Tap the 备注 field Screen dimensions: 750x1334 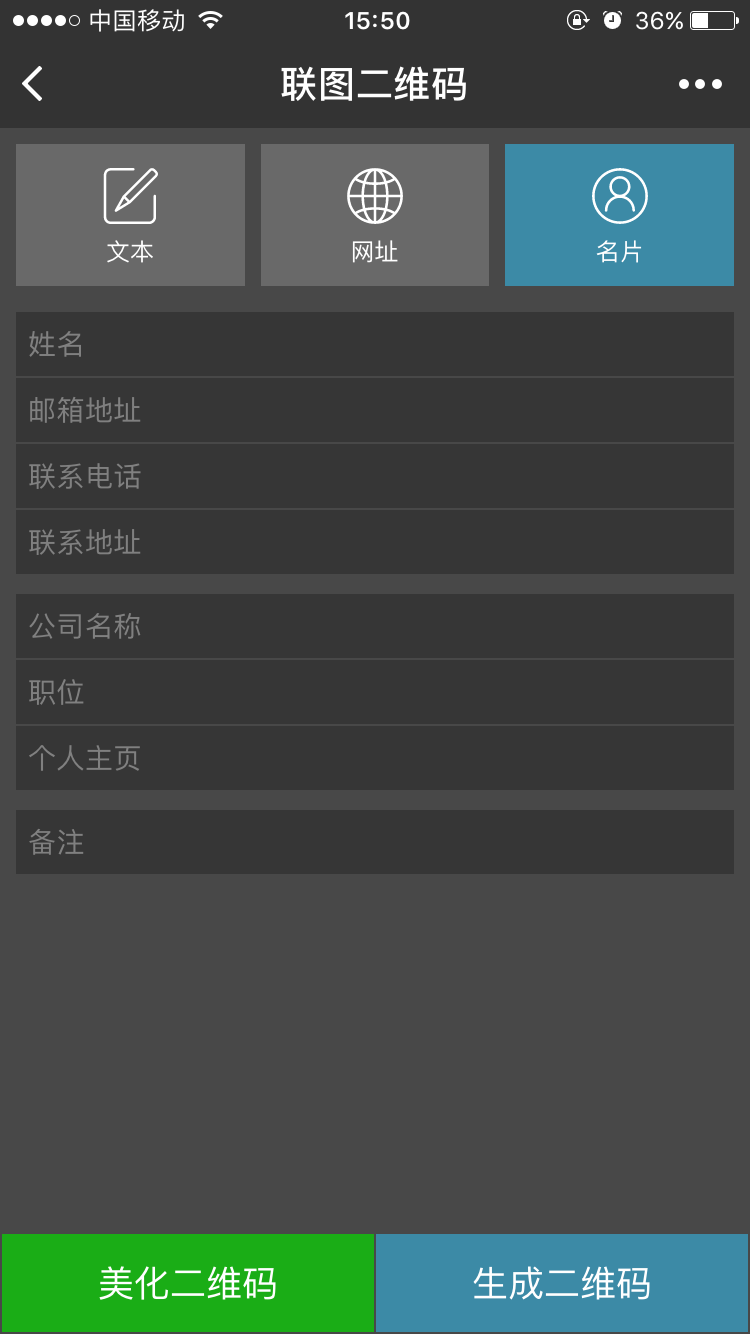click(x=375, y=842)
